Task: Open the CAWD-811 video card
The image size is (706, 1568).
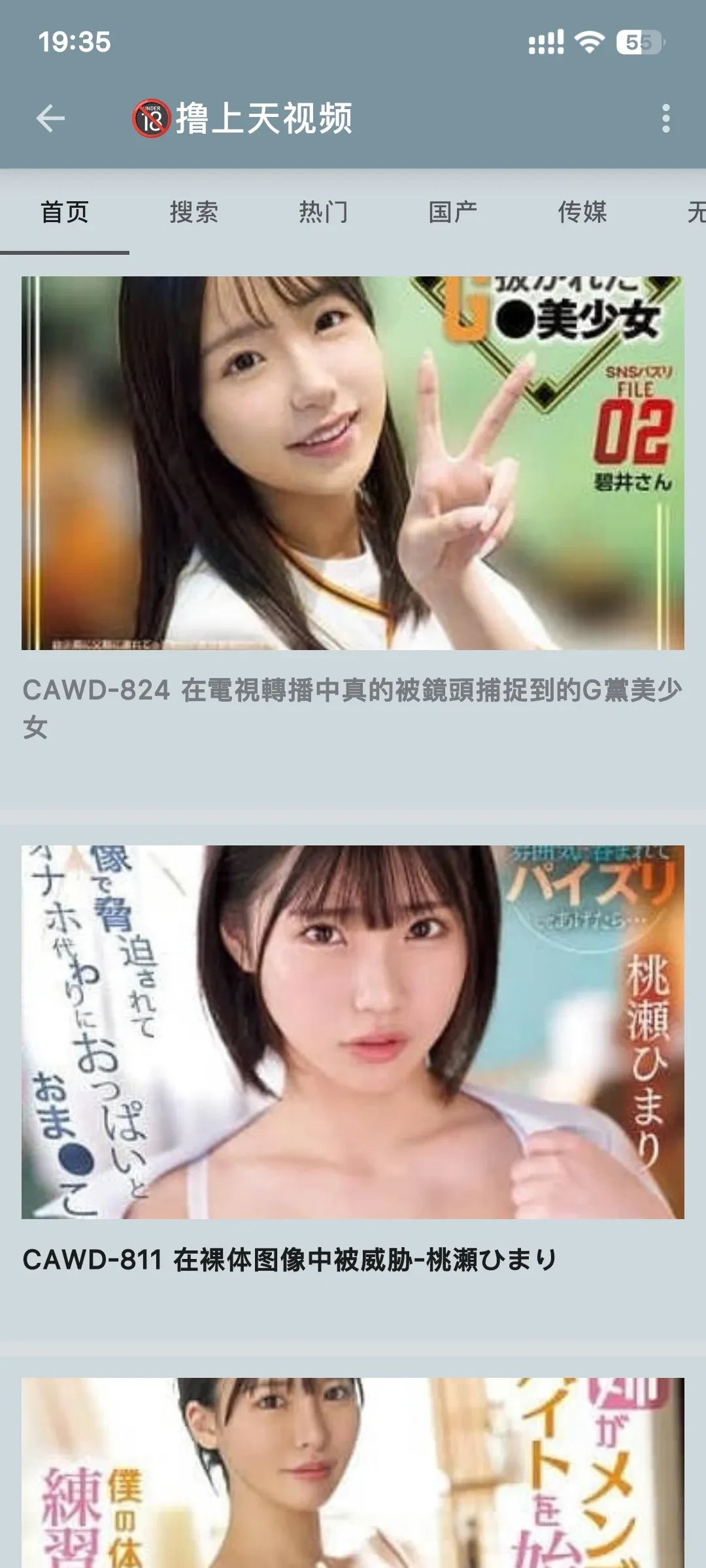Action: tap(353, 1032)
